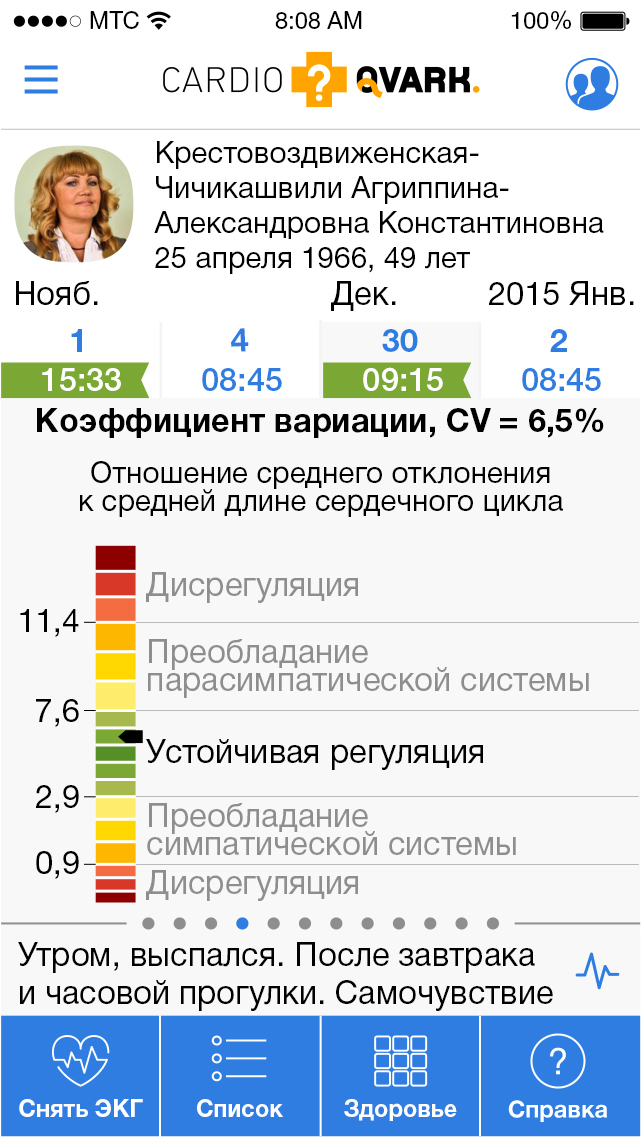Viewport: 641px width, 1137px height.
Task: Select the January 2 reading at 08:45
Action: (x=560, y=362)
